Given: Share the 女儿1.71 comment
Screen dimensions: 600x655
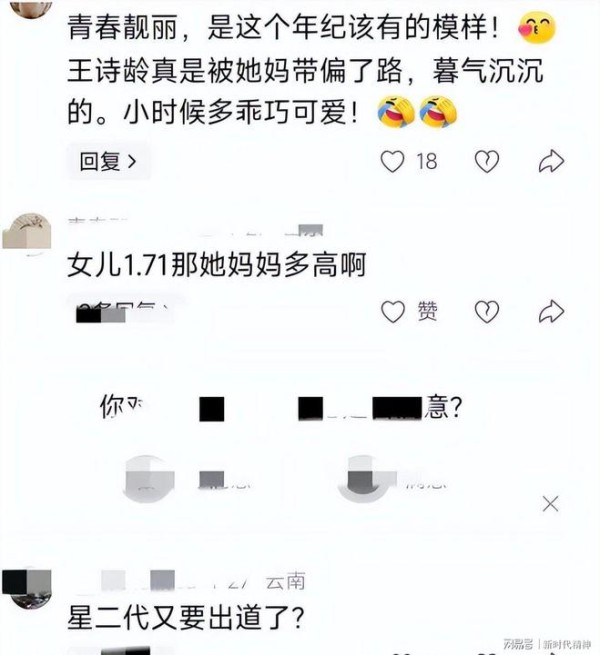Looking at the screenshot, I should (551, 311).
